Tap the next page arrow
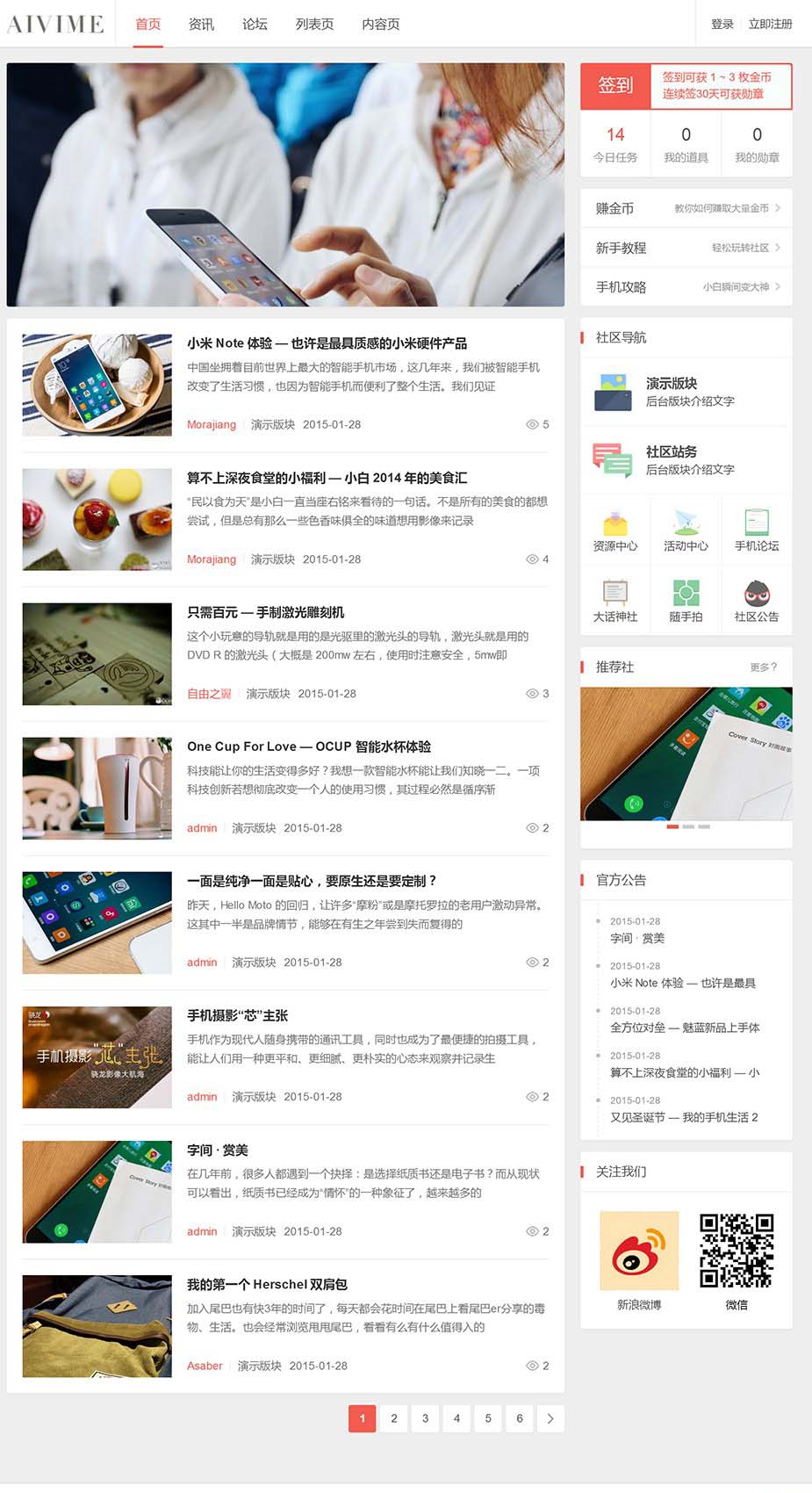 coord(550,1418)
